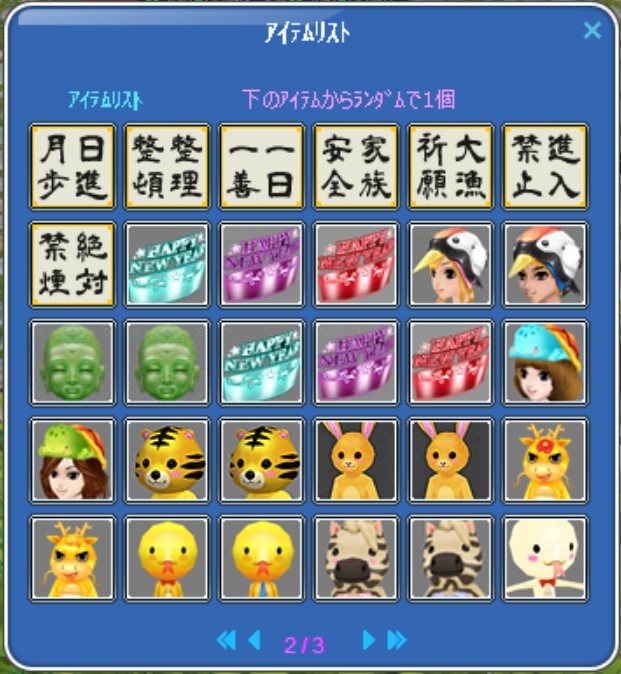
Task: Tap the 一日一善 sign item
Action: pos(262,166)
